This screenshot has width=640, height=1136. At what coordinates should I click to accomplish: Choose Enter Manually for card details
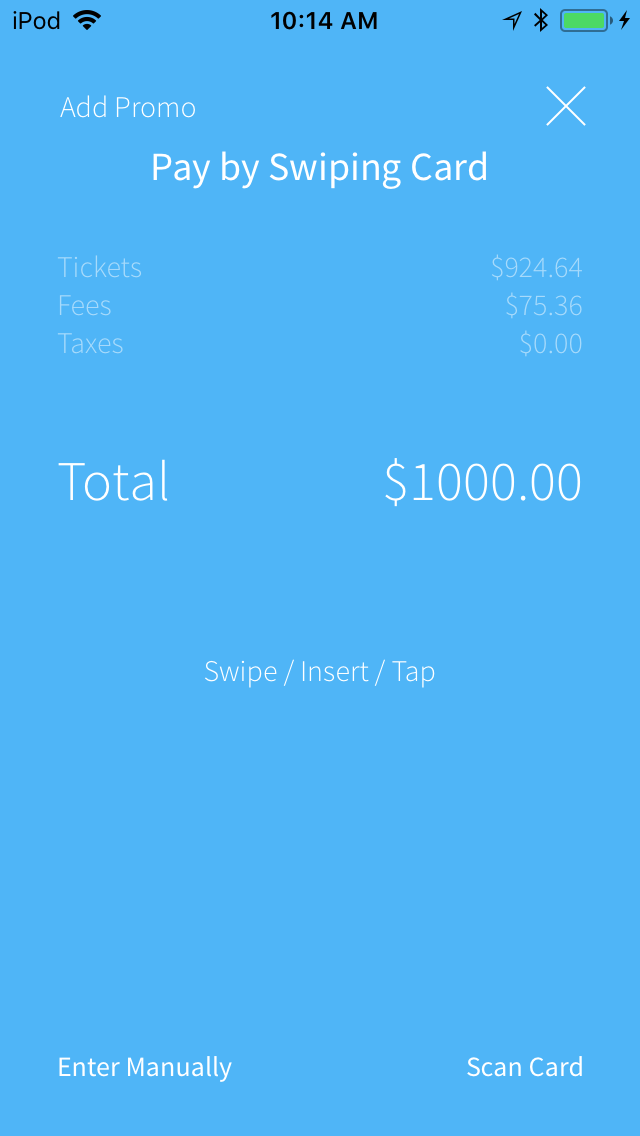144,1067
